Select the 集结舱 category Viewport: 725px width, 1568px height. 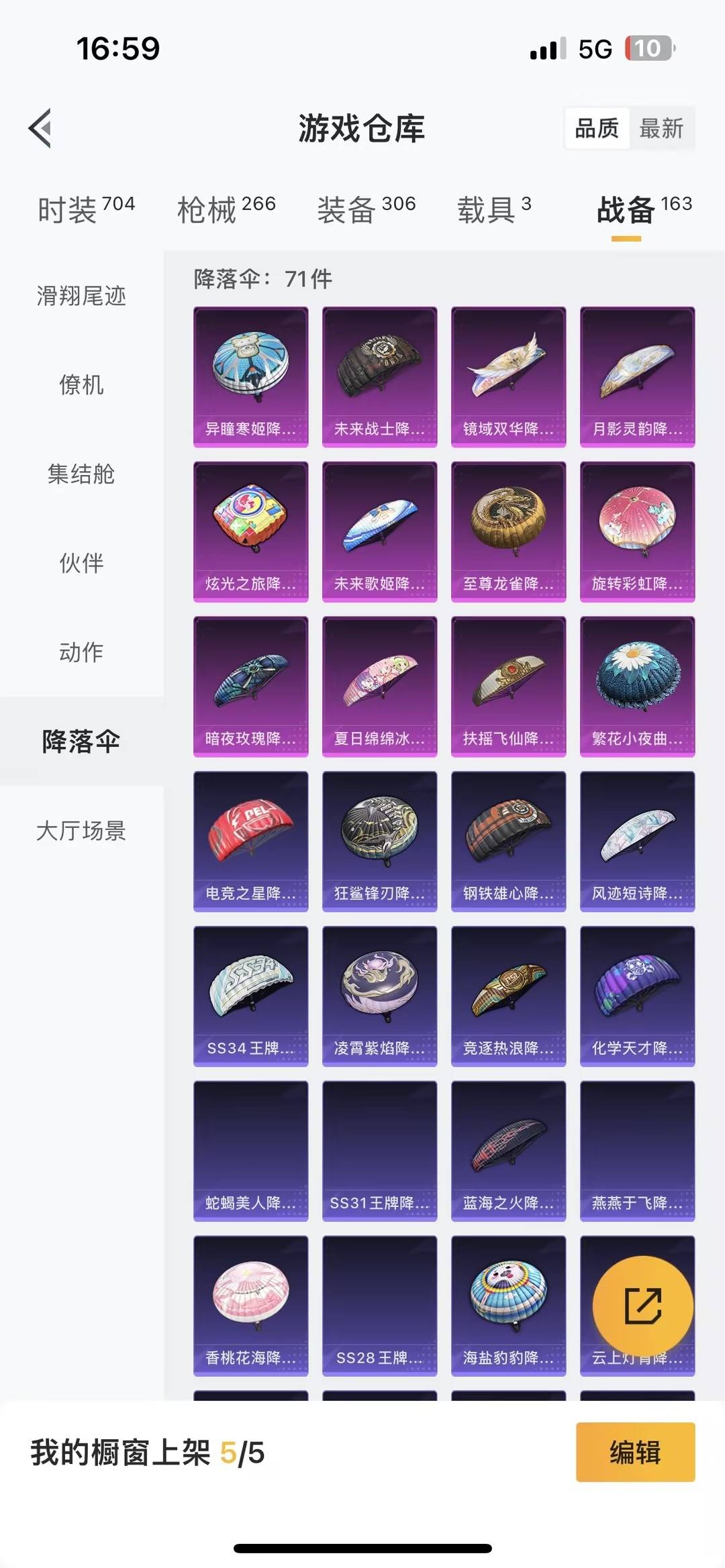[81, 474]
